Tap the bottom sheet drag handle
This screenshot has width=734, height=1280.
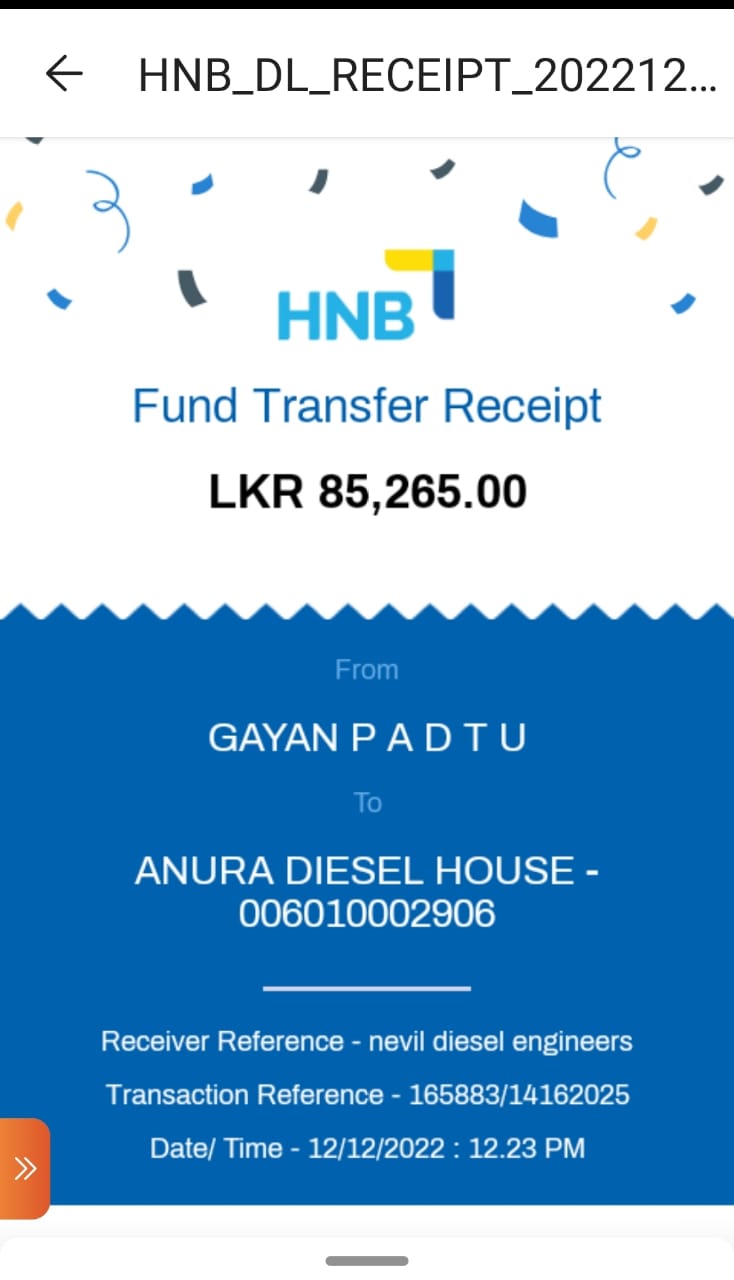coord(367,1261)
